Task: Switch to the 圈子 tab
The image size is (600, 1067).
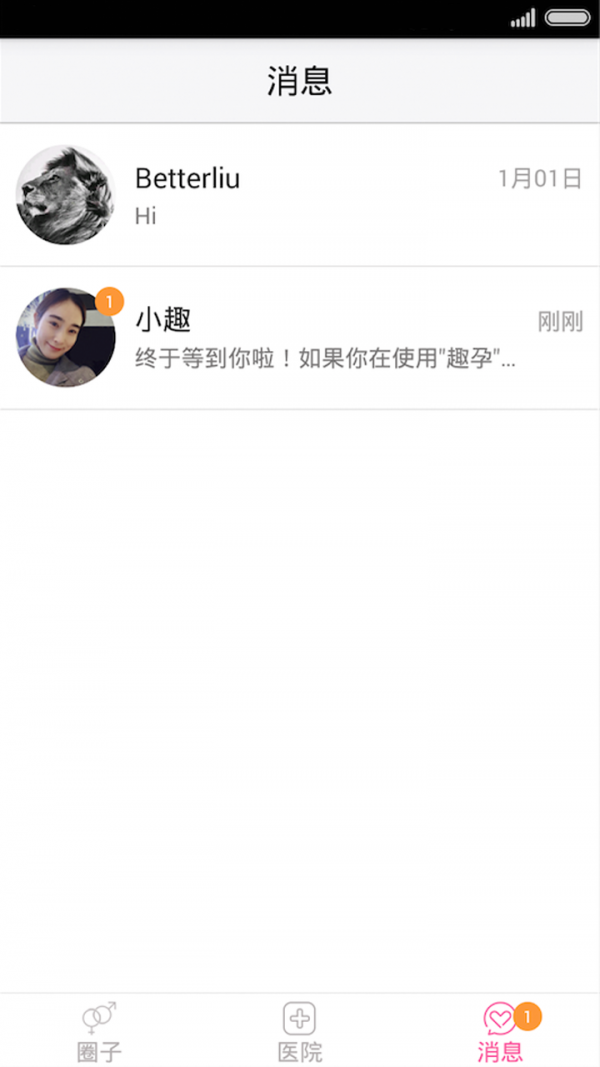Action: tap(99, 1031)
